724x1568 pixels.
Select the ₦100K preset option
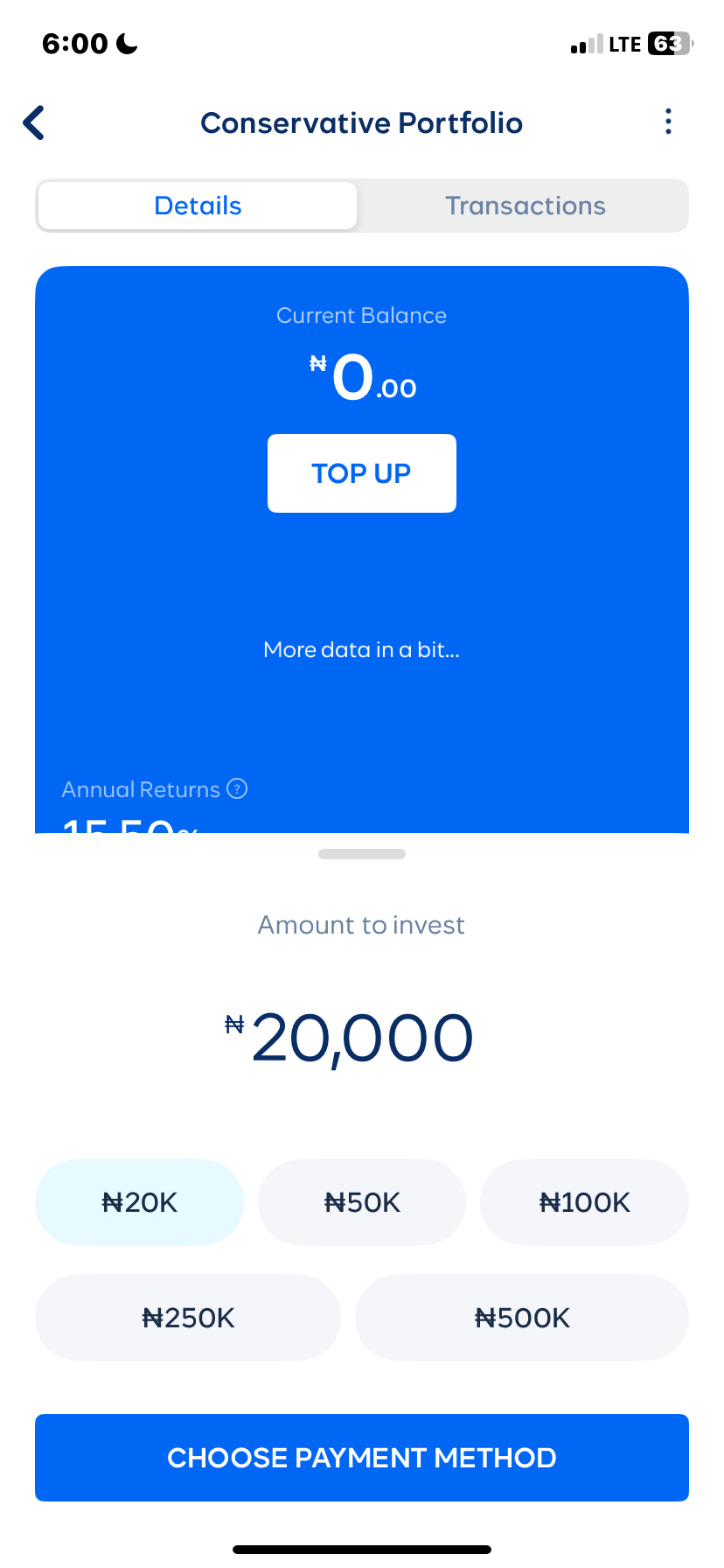pyautogui.click(x=583, y=1202)
